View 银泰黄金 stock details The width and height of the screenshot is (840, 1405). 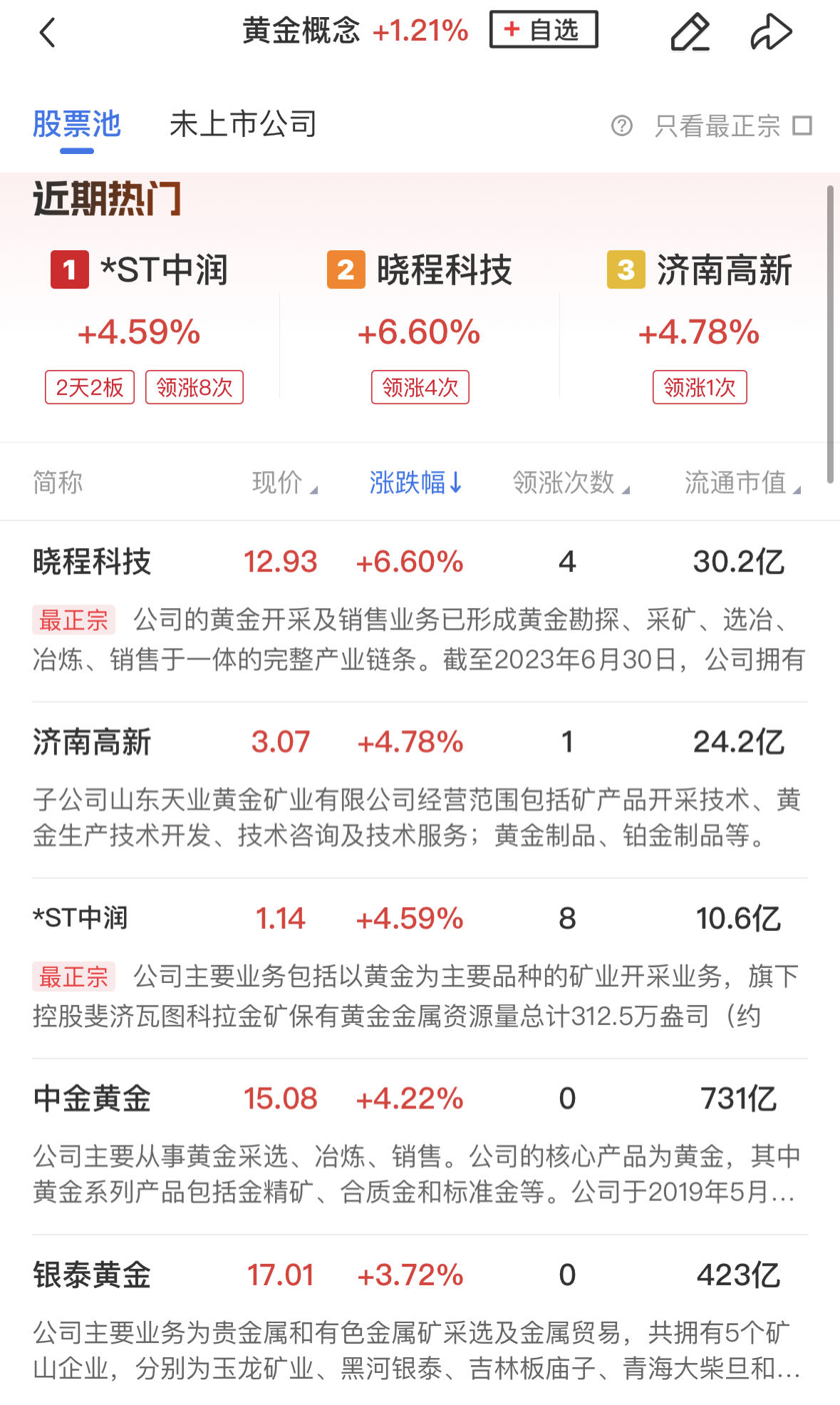93,1275
